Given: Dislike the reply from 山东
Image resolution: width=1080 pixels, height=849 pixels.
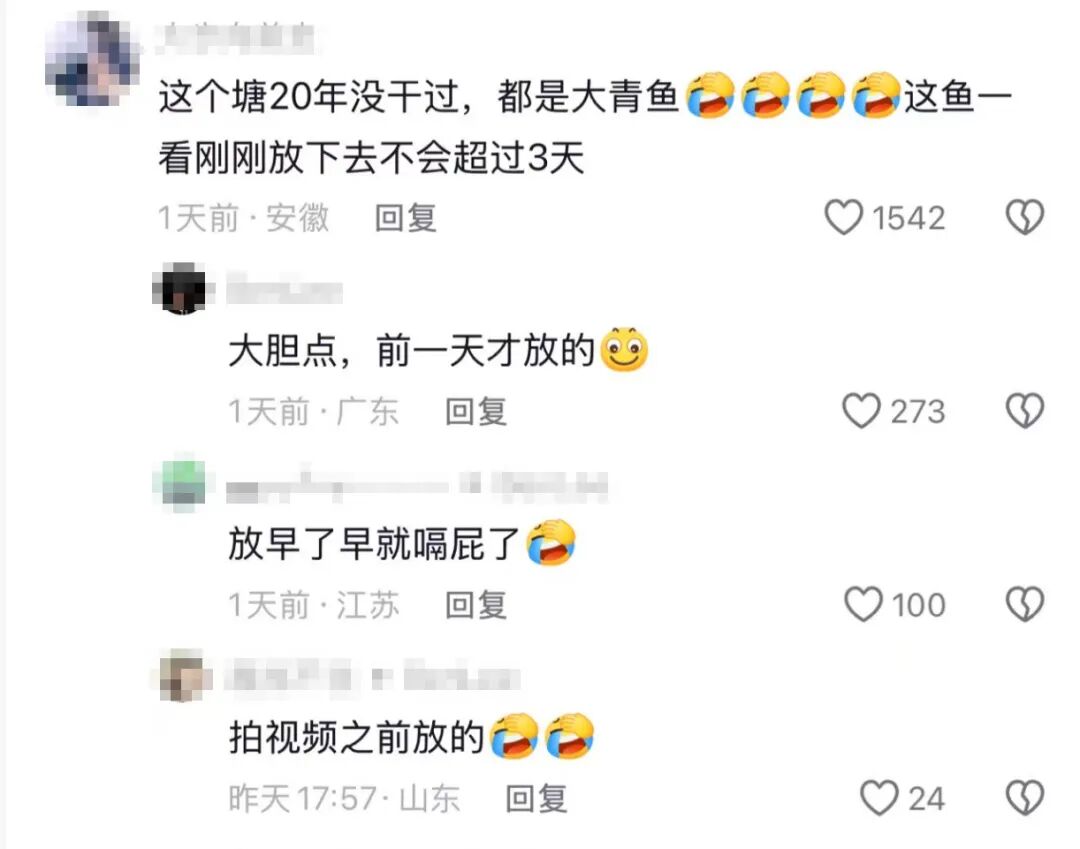Looking at the screenshot, I should tap(1024, 797).
